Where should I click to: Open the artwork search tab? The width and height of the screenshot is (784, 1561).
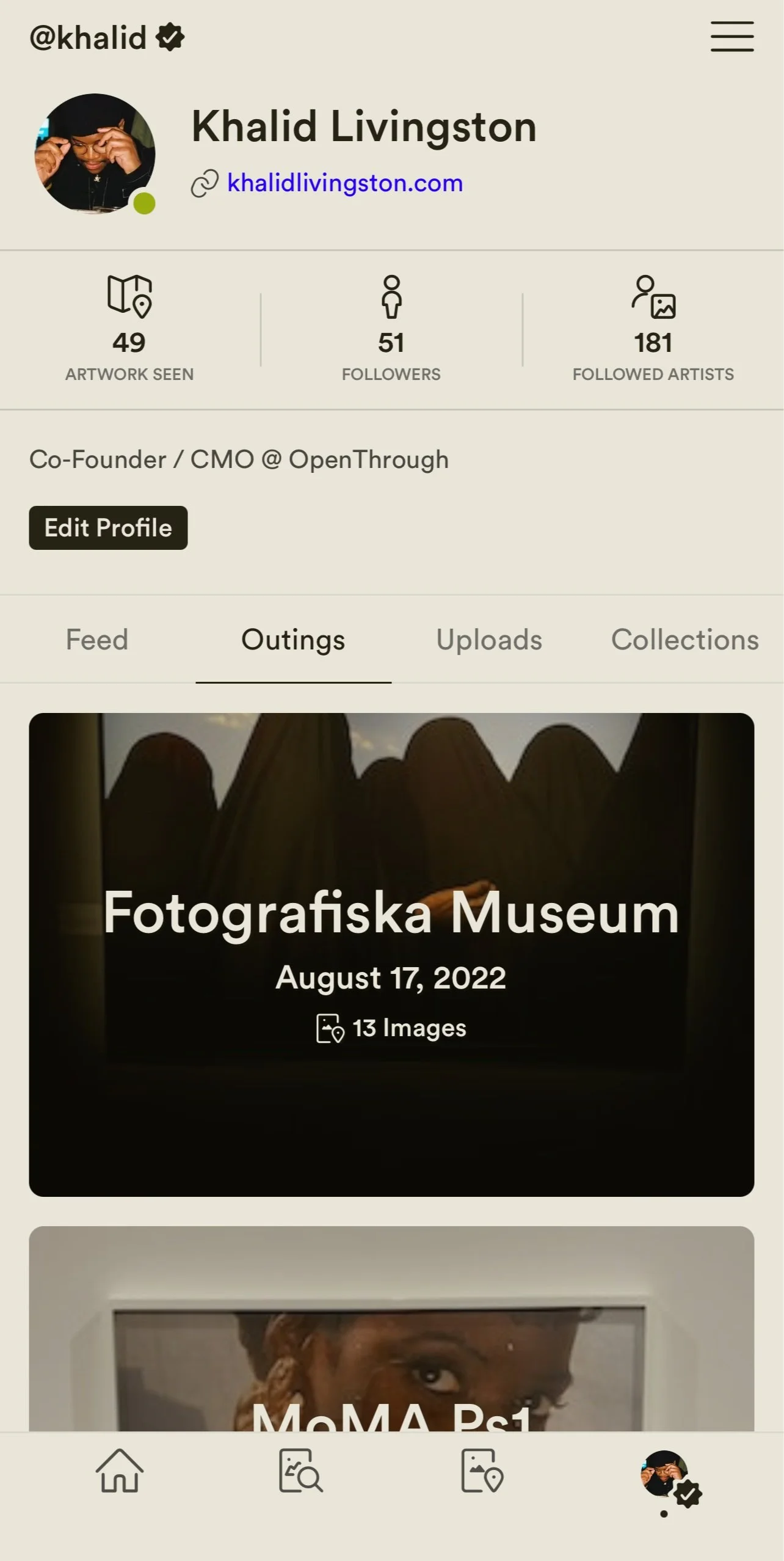(x=300, y=1471)
